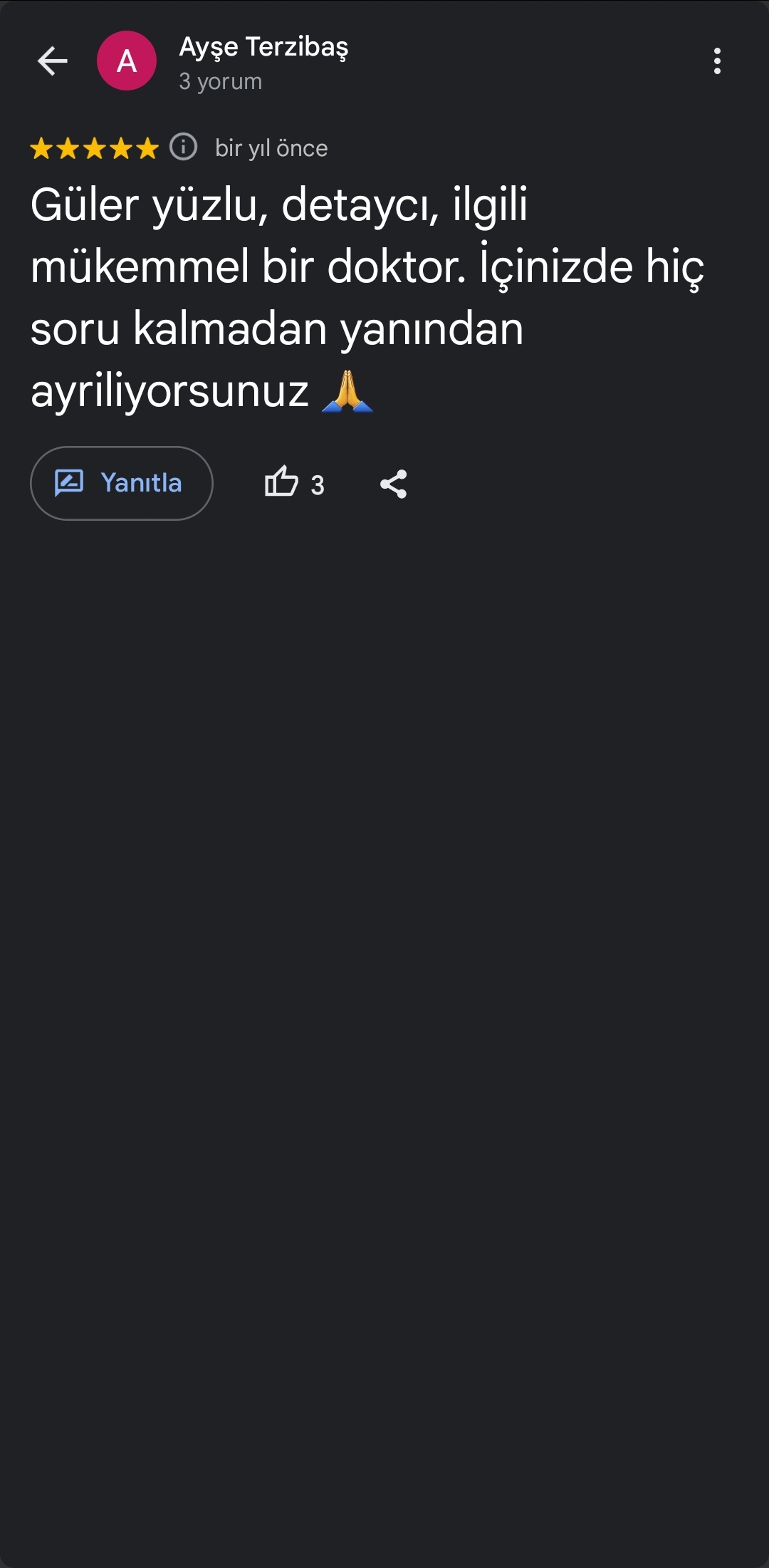Viewport: 769px width, 1568px height.
Task: Open Ayşe Terzibaş's reviewer profile
Action: pyautogui.click(x=263, y=47)
